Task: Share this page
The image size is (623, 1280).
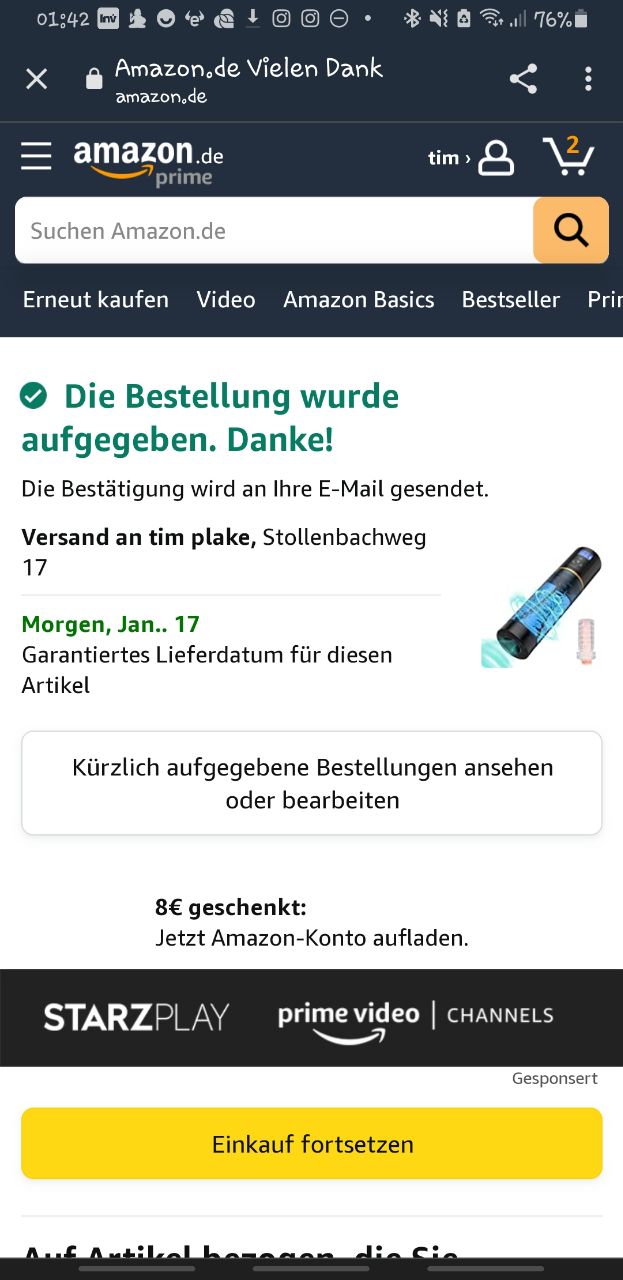Action: click(523, 79)
